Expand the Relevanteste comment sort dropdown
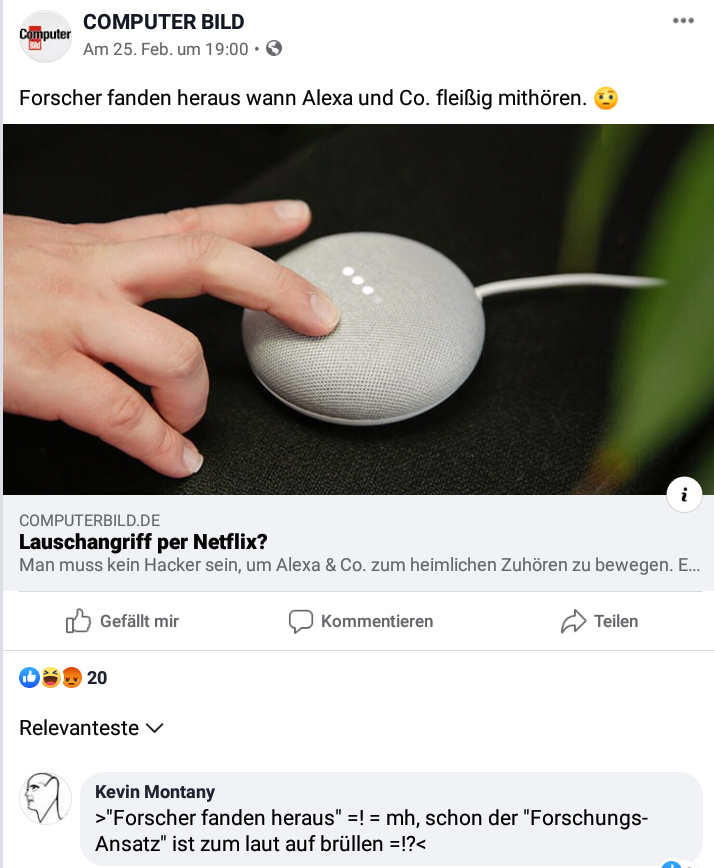Screen dimensions: 714x868 [91, 728]
